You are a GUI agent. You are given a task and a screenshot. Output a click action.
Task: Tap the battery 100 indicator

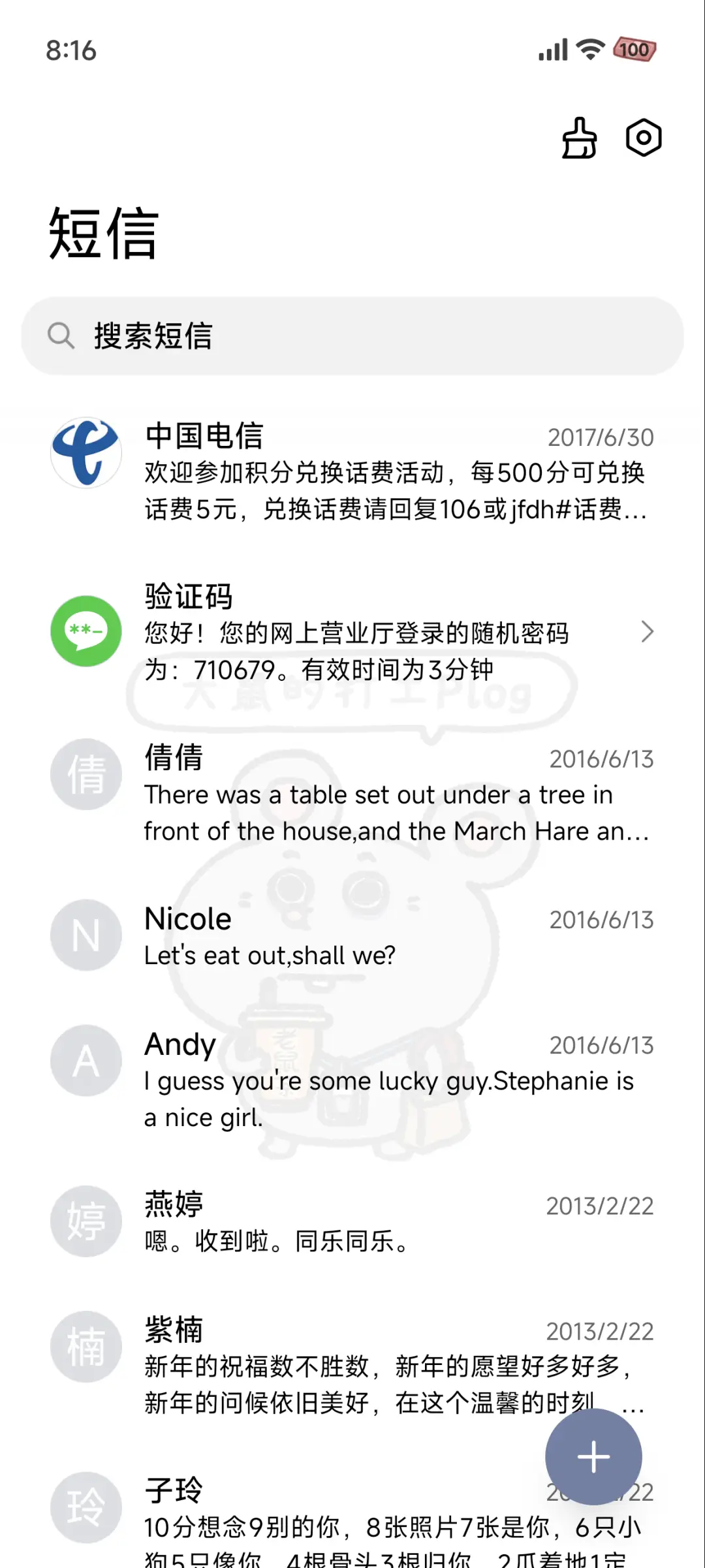click(x=633, y=50)
